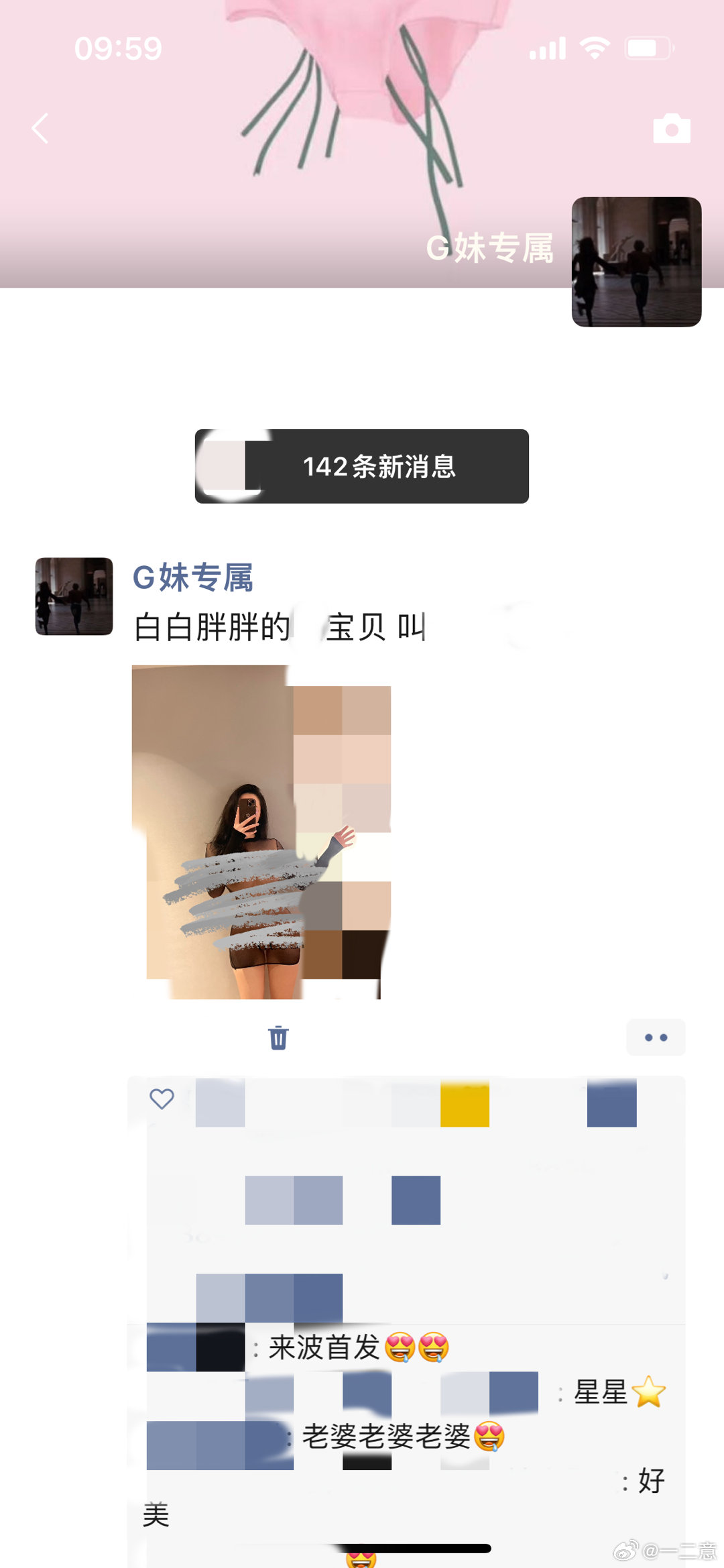
Task: Open the G妹专属 name link on the post
Action: tap(192, 577)
